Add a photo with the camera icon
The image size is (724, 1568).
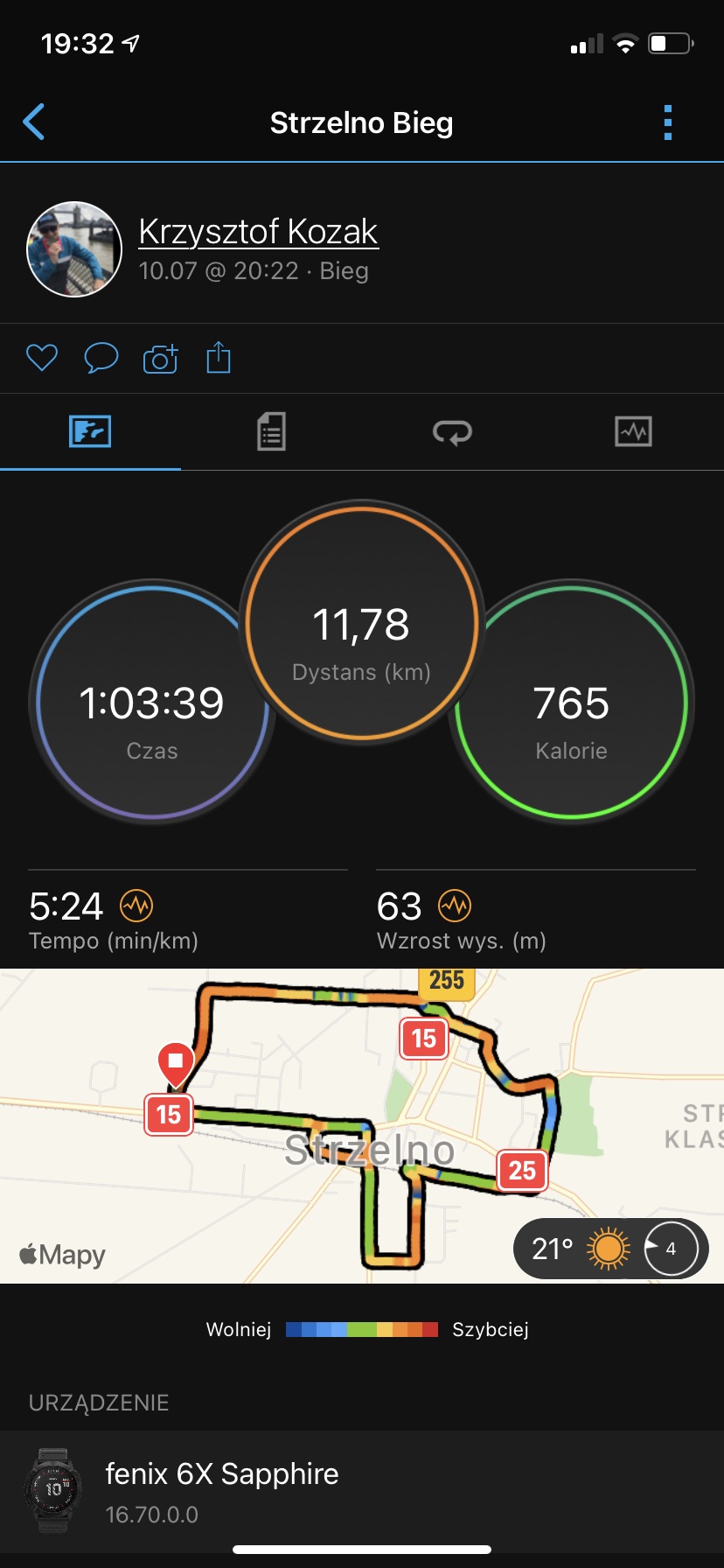(160, 359)
